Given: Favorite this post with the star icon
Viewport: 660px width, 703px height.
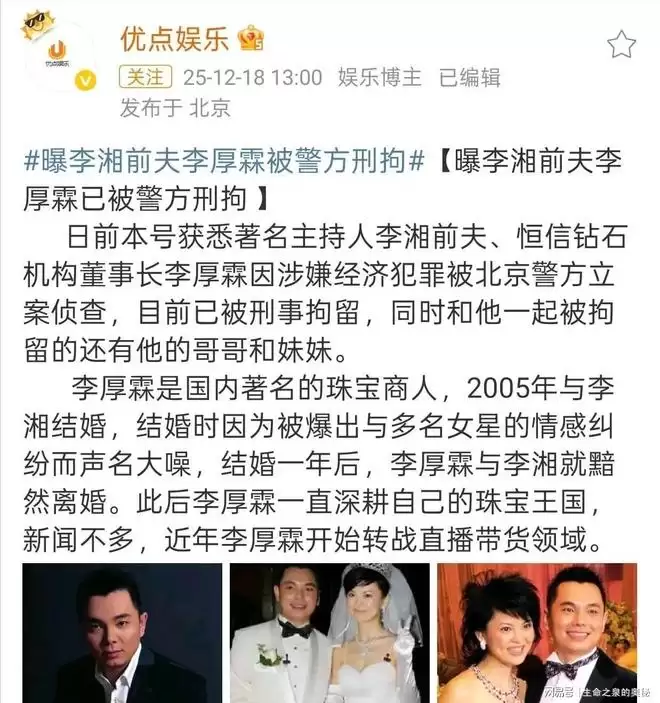Looking at the screenshot, I should (621, 43).
